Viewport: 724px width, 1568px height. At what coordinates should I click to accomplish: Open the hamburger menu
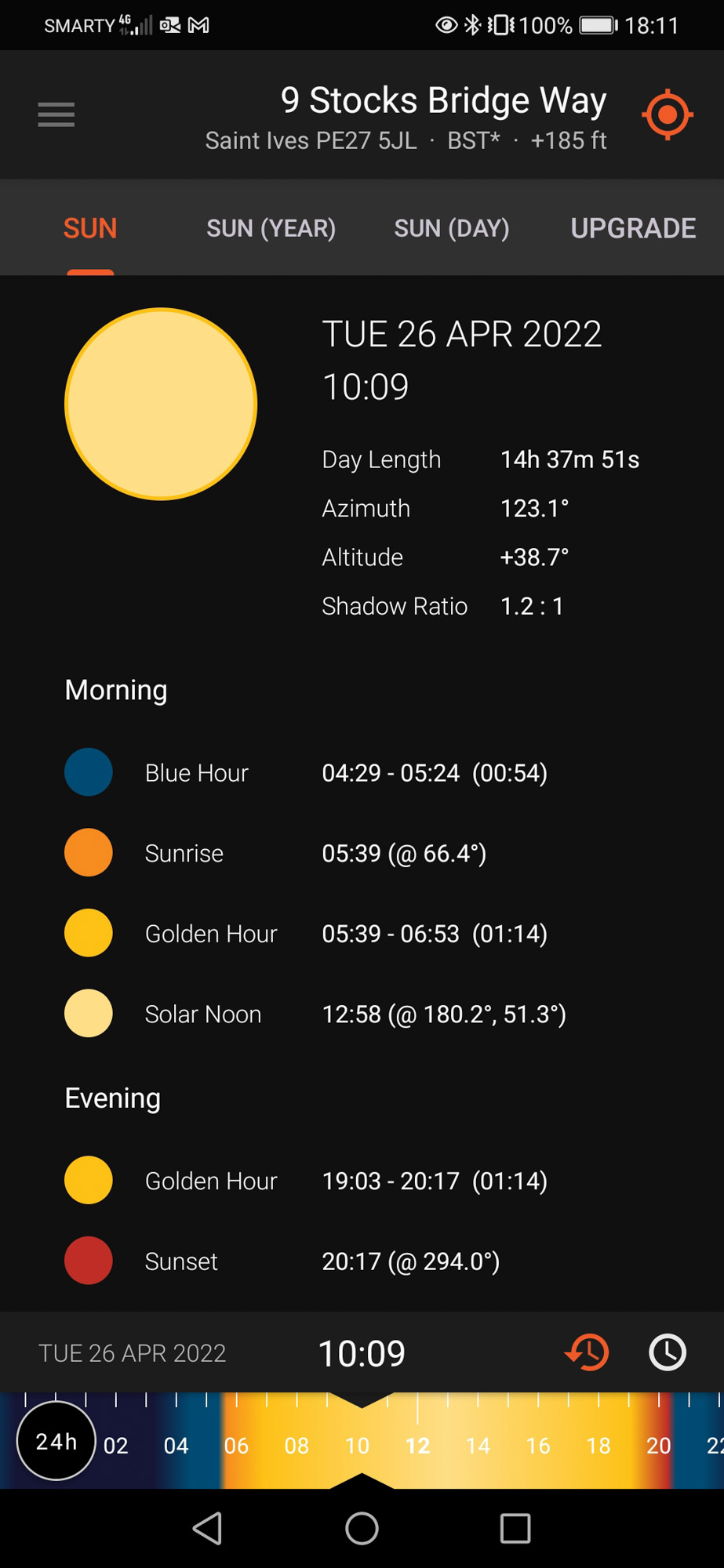56,114
